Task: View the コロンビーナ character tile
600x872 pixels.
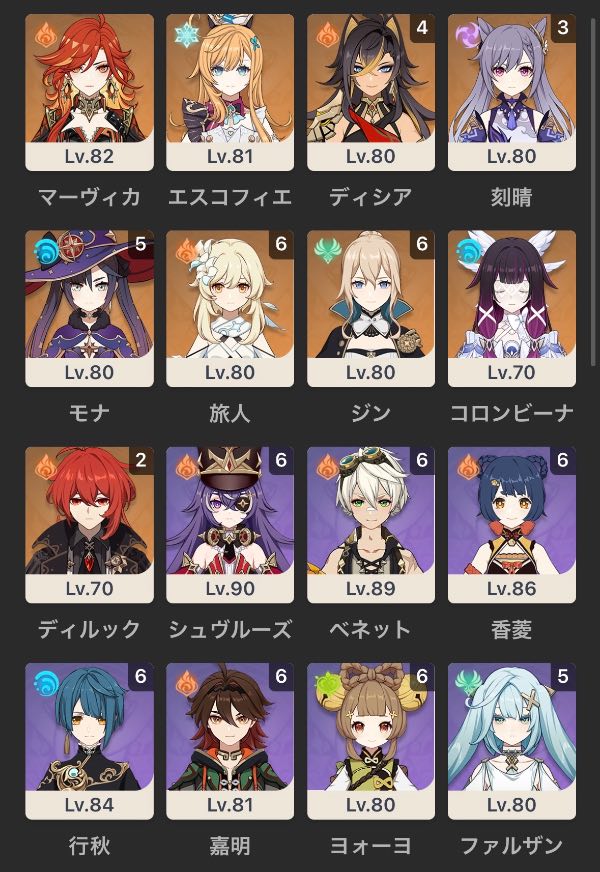Action: 512,308
